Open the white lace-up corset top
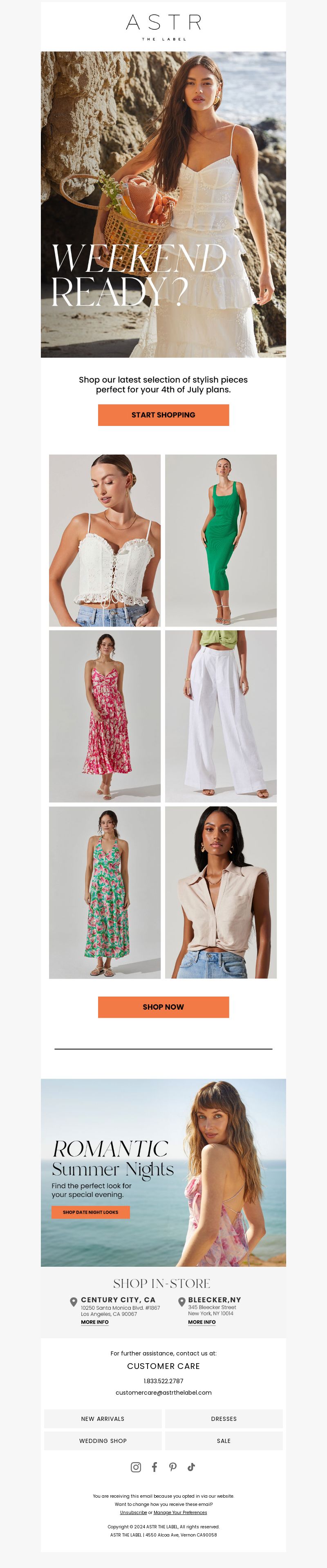Image resolution: width=327 pixels, height=1568 pixels. tap(105, 540)
